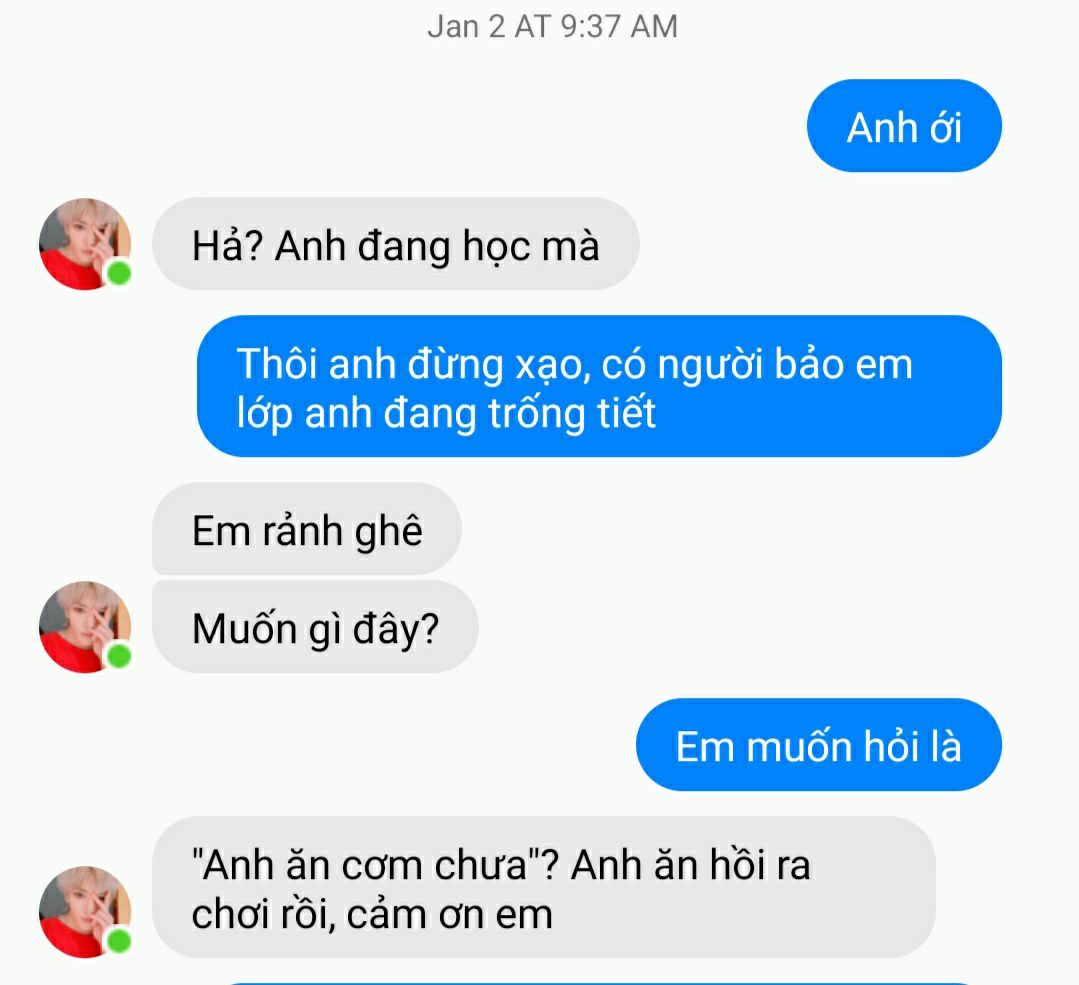Tap the "Anh ới" message bubble
The image size is (1079, 985).
(903, 127)
